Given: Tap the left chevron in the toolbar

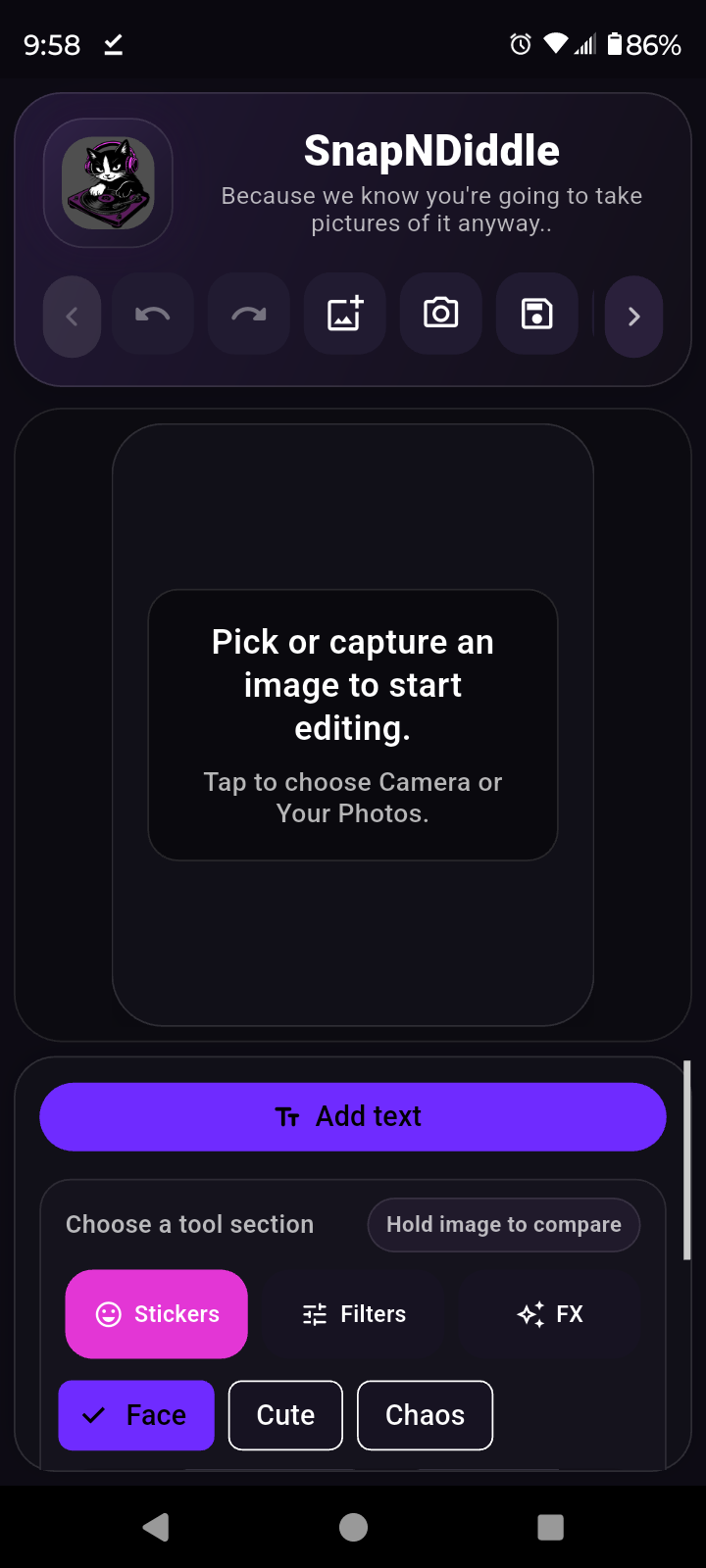Looking at the screenshot, I should pos(72,317).
